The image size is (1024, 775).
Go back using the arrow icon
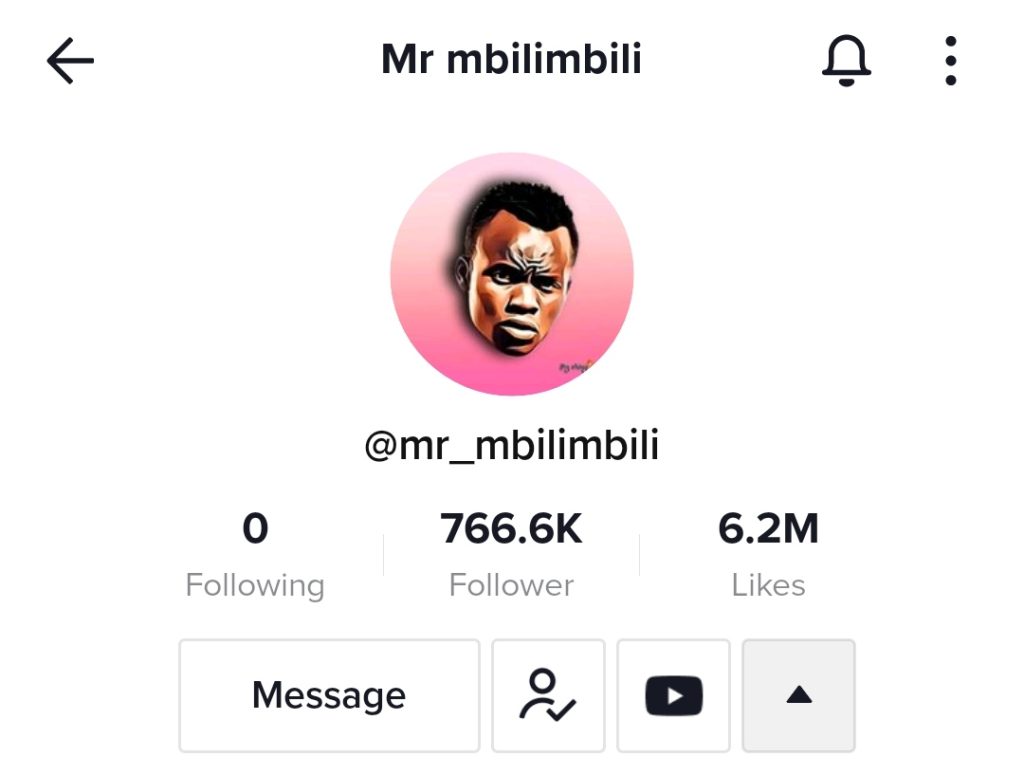coord(70,62)
